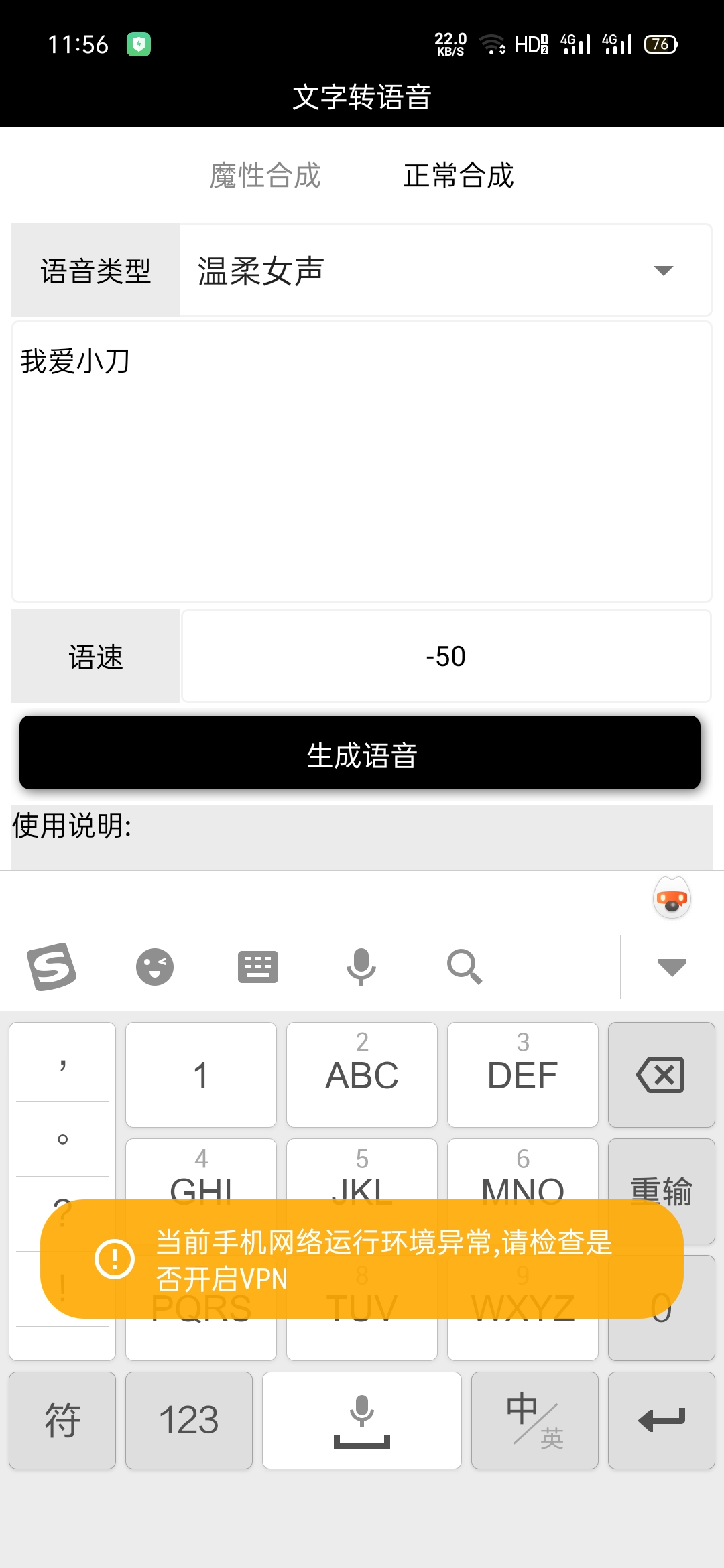The height and width of the screenshot is (1568, 724).
Task: Type using the 2 ABC key
Action: pos(362,1075)
